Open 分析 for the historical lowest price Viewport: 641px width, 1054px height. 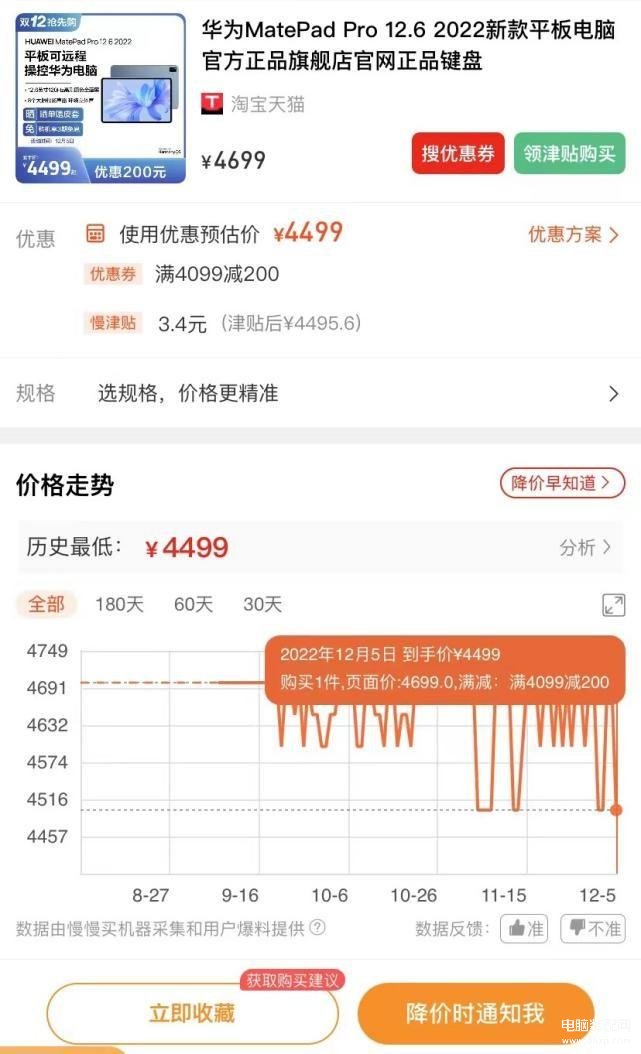coord(585,547)
